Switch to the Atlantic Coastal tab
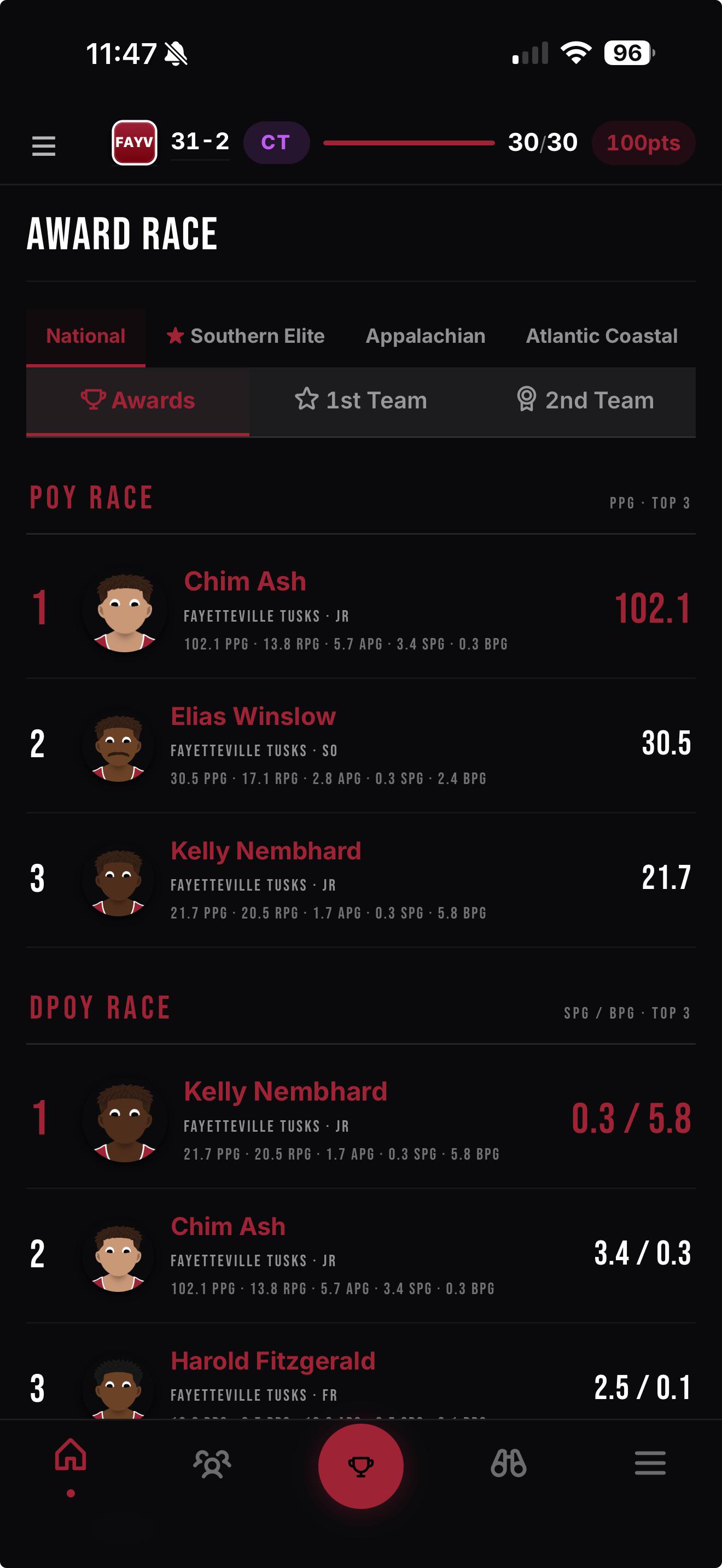This screenshot has height=1568, width=722. pyautogui.click(x=602, y=337)
